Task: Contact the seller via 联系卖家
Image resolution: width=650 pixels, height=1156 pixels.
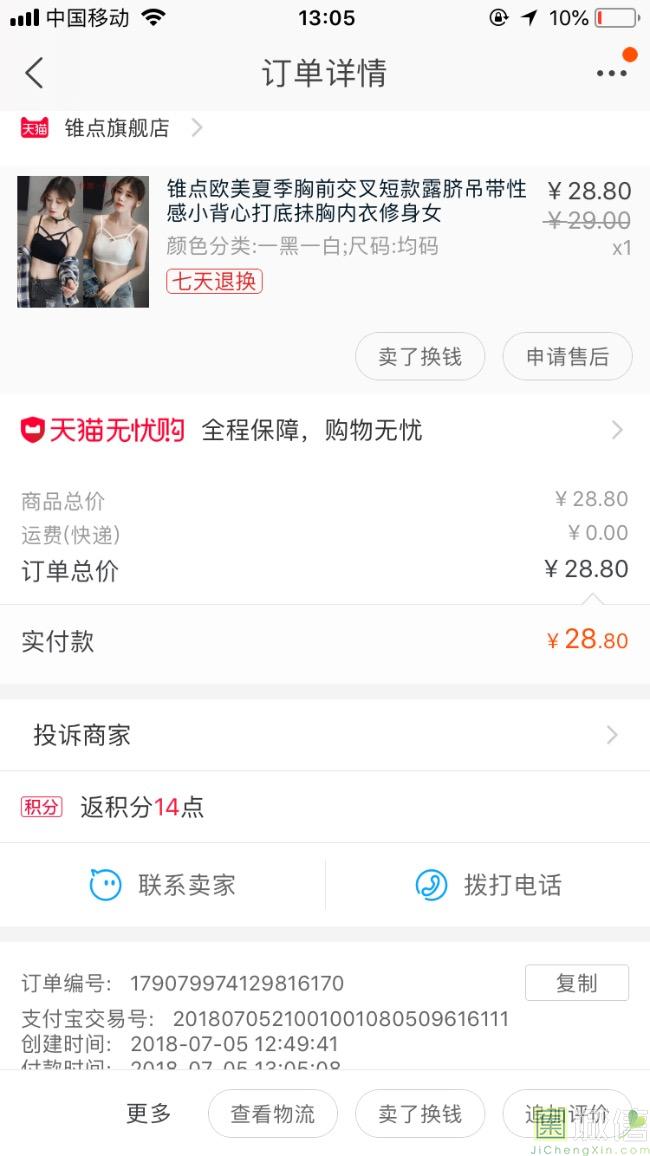Action: click(x=162, y=885)
